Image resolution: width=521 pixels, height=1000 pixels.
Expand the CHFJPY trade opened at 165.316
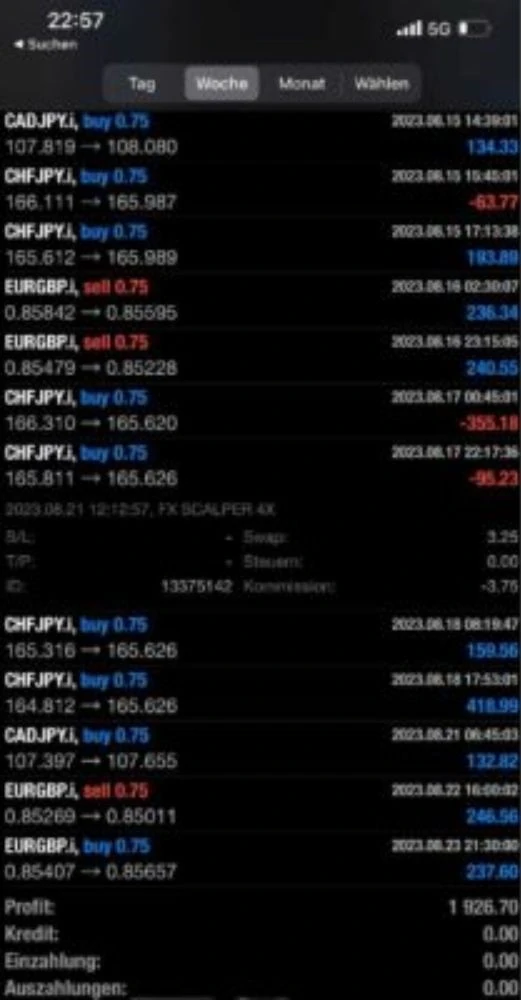(260, 638)
